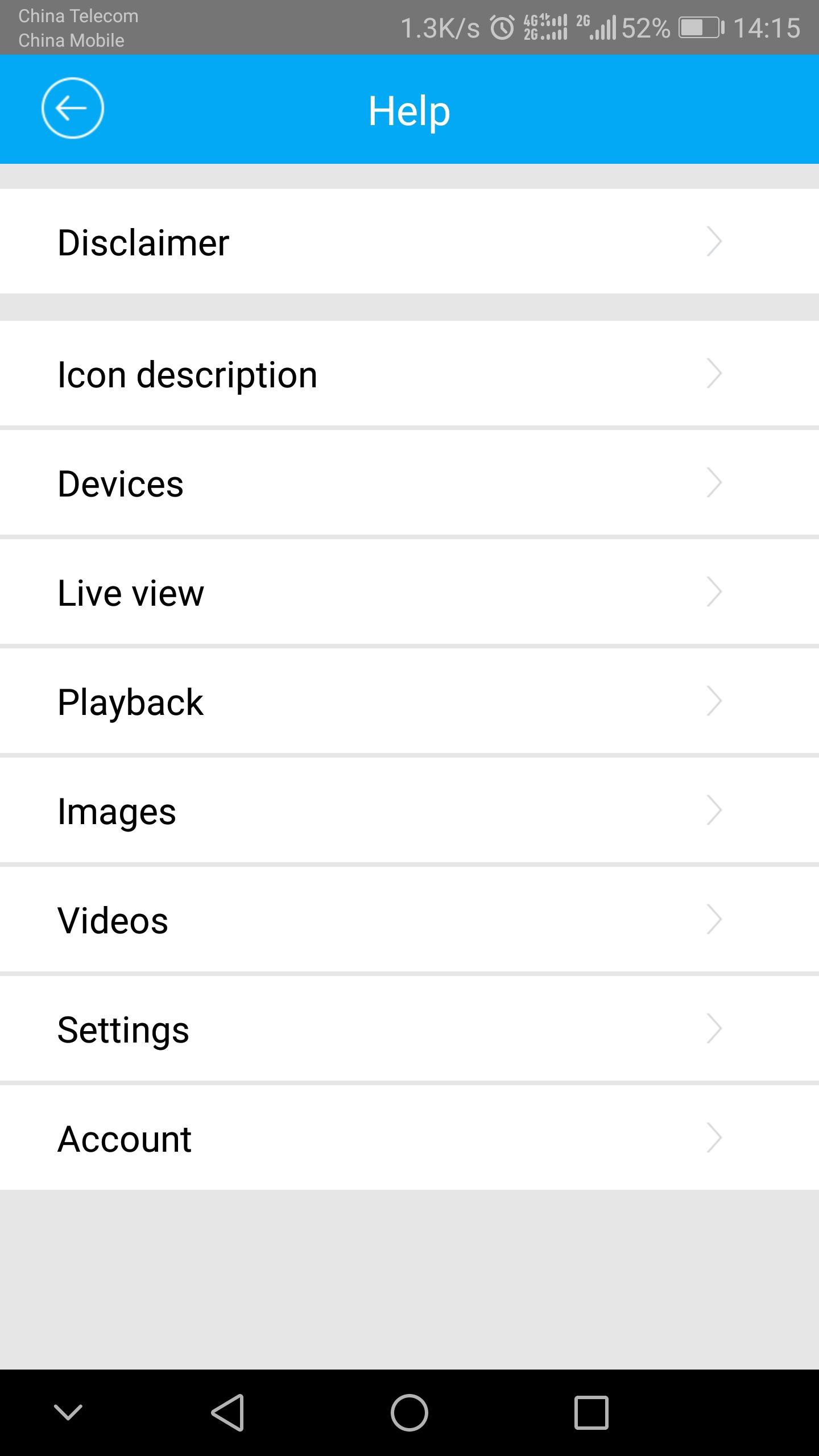Open Live view help section
The width and height of the screenshot is (819, 1456).
click(x=409, y=592)
